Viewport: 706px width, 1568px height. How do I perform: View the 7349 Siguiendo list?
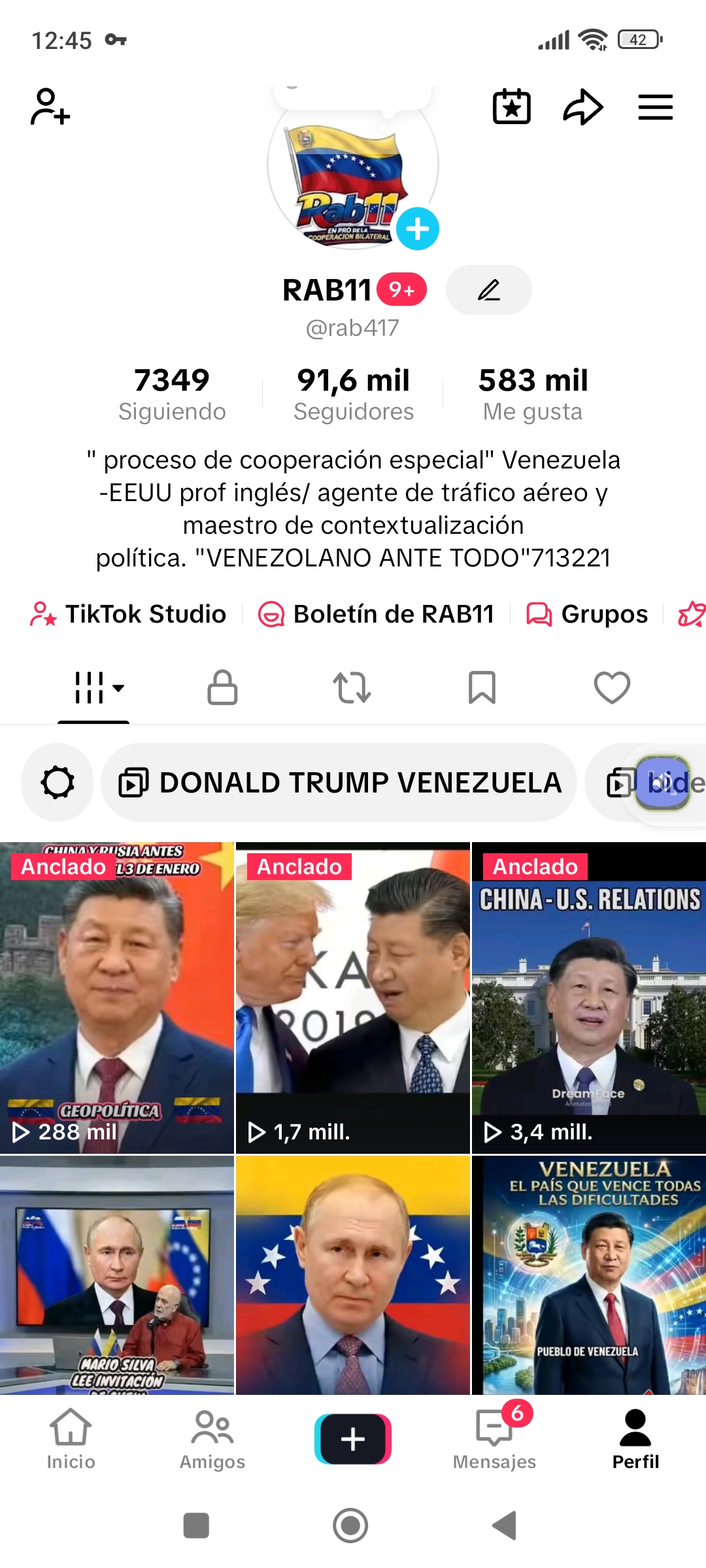[172, 394]
